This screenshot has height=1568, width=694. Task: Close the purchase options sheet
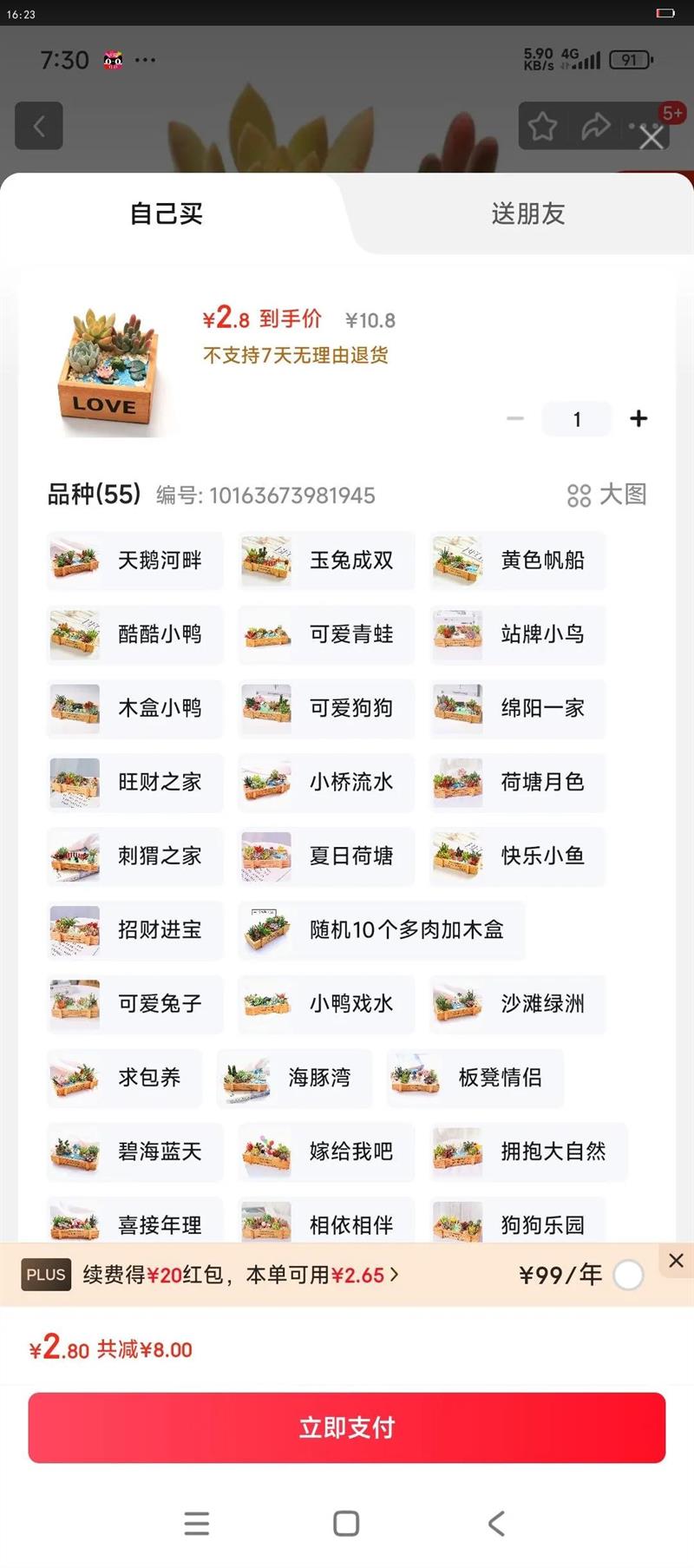pyautogui.click(x=651, y=137)
